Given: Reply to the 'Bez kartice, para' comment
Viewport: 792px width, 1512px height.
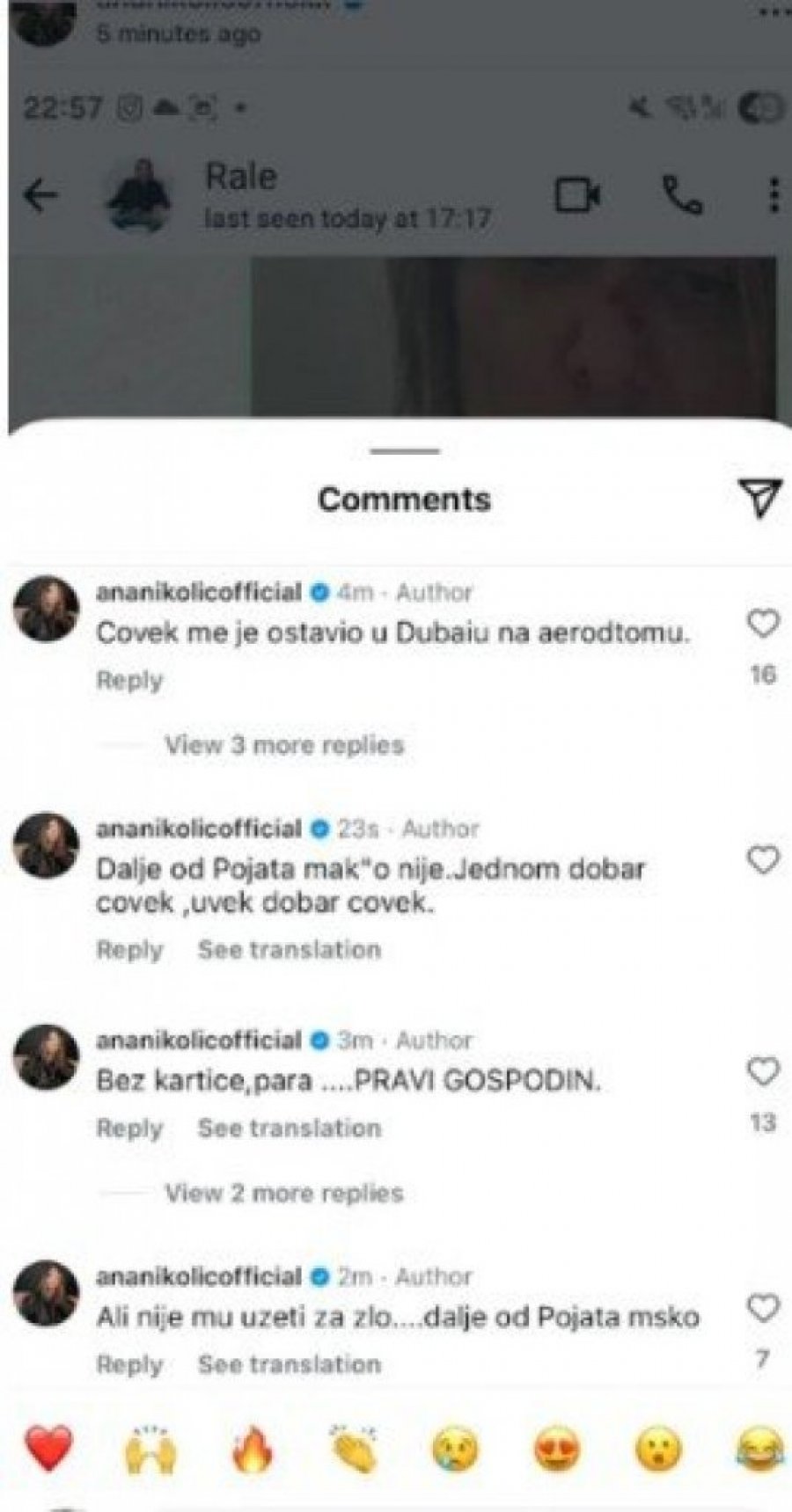Looking at the screenshot, I should click(x=129, y=1128).
